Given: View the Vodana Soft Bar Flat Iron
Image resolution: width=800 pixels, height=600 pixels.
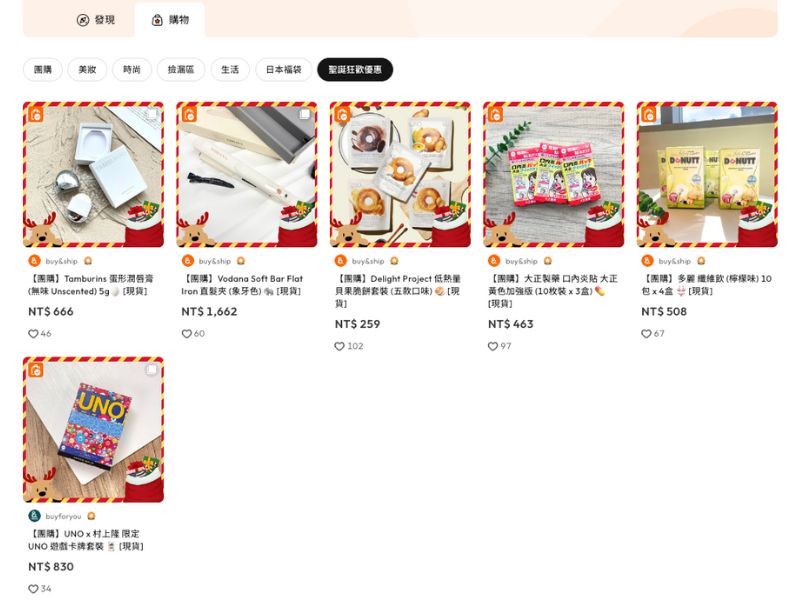Looking at the screenshot, I should coord(246,175).
